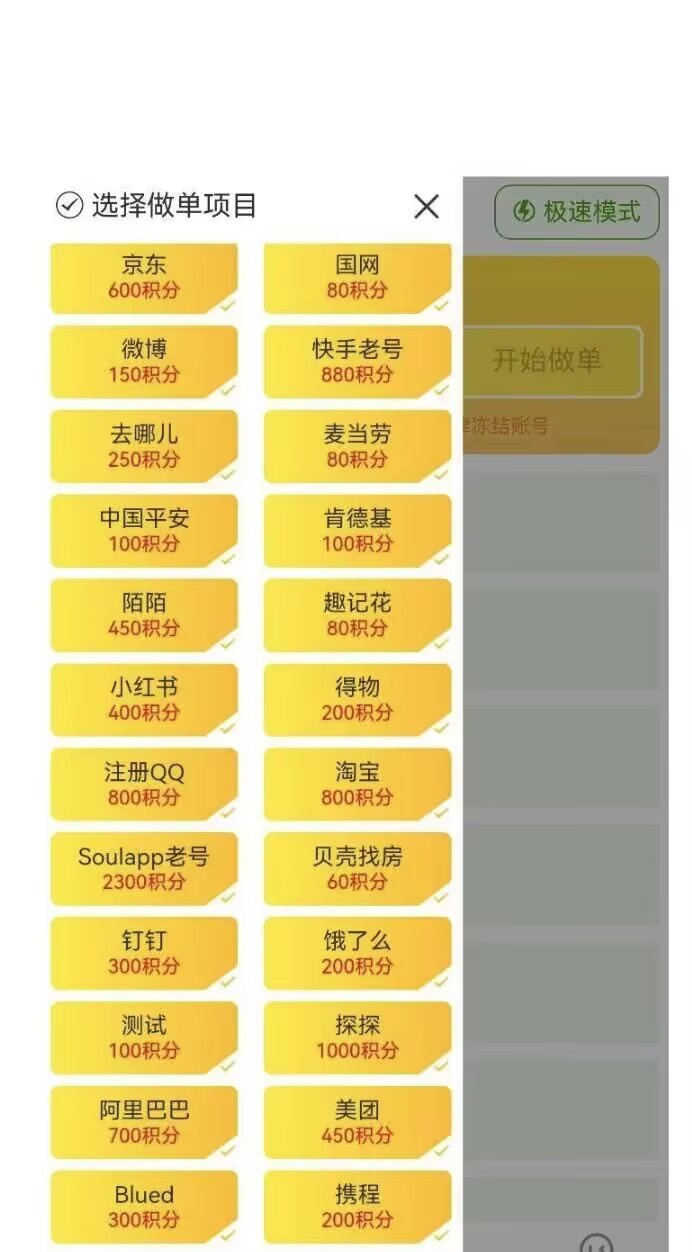Select the Blued 300积分 project
692x1252 pixels.
tap(144, 1207)
